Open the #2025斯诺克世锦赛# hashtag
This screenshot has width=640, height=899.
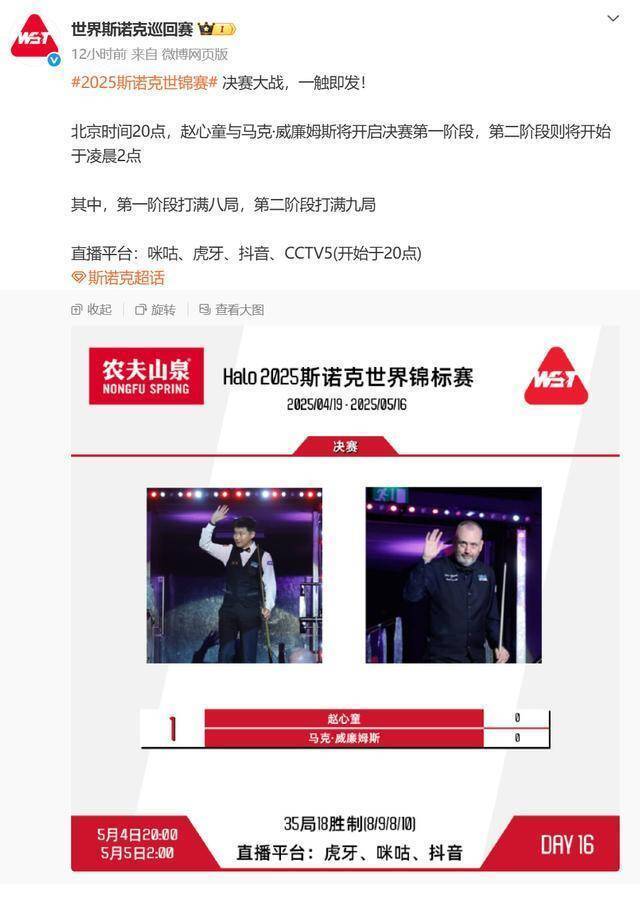(x=144, y=83)
